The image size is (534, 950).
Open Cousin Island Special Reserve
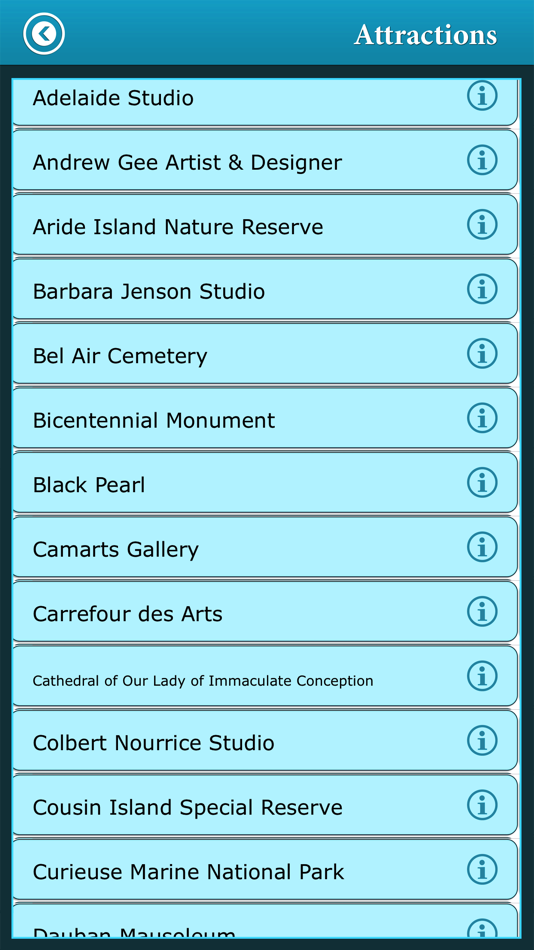(x=265, y=805)
